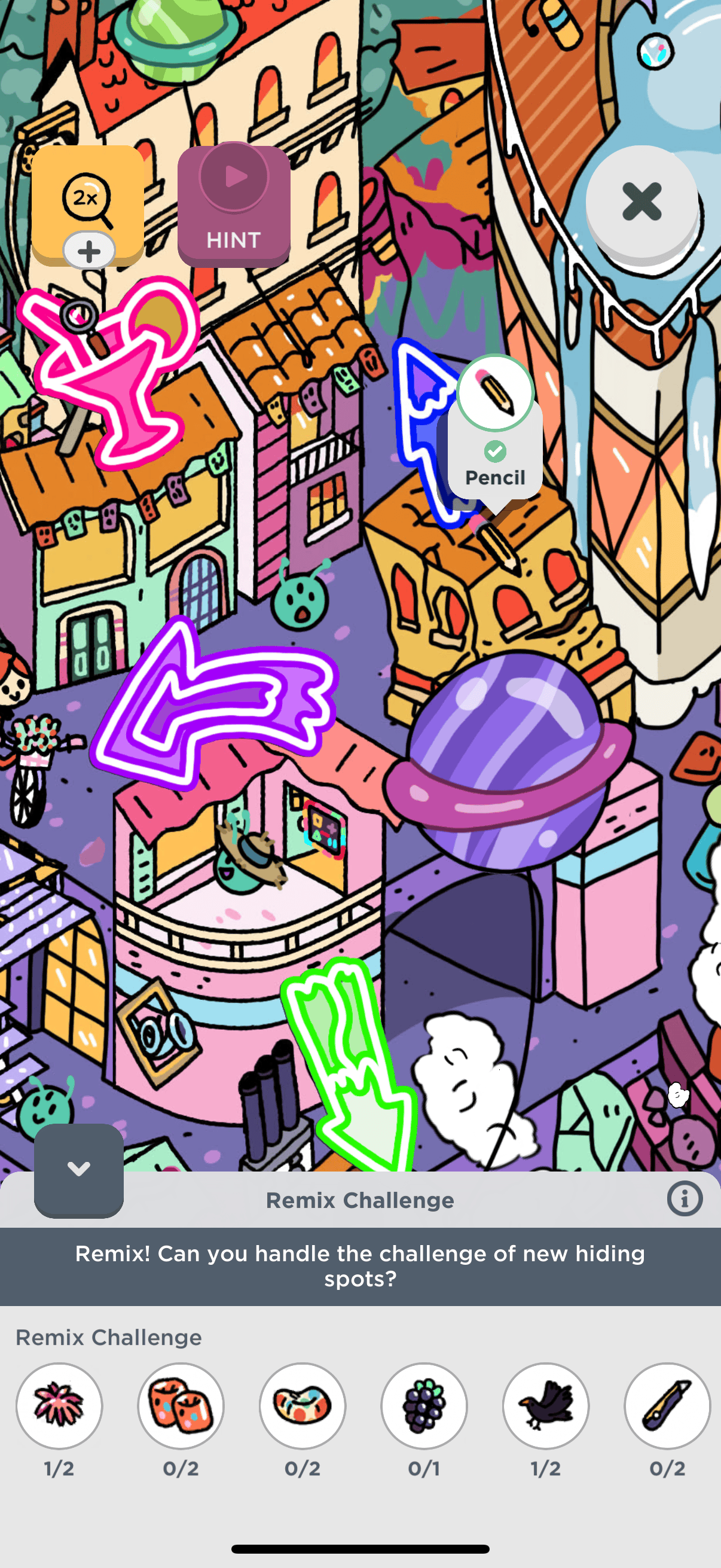Select the jelly bean target item

tap(303, 1405)
